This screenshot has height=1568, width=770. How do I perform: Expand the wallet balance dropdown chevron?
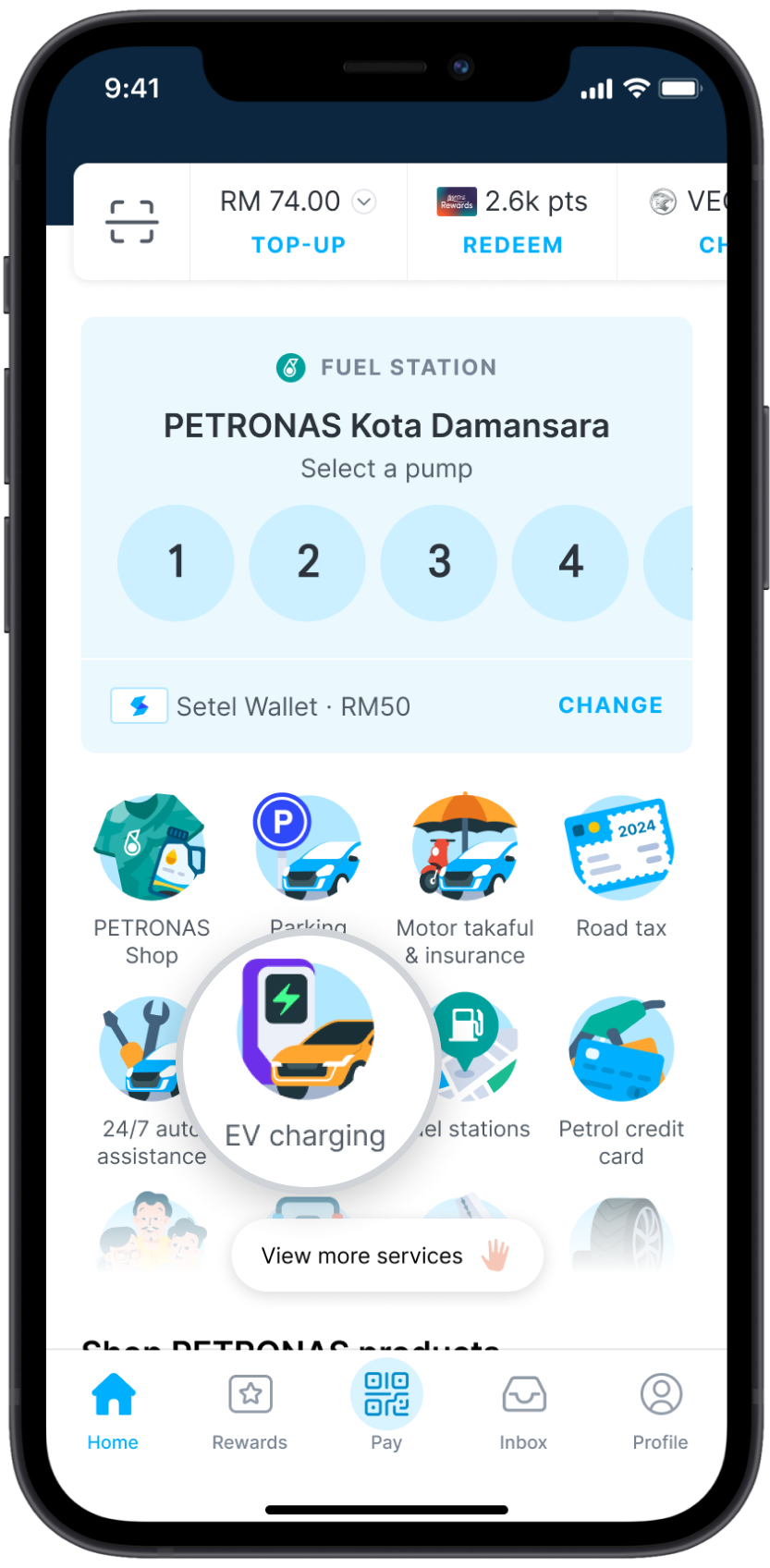tap(365, 202)
